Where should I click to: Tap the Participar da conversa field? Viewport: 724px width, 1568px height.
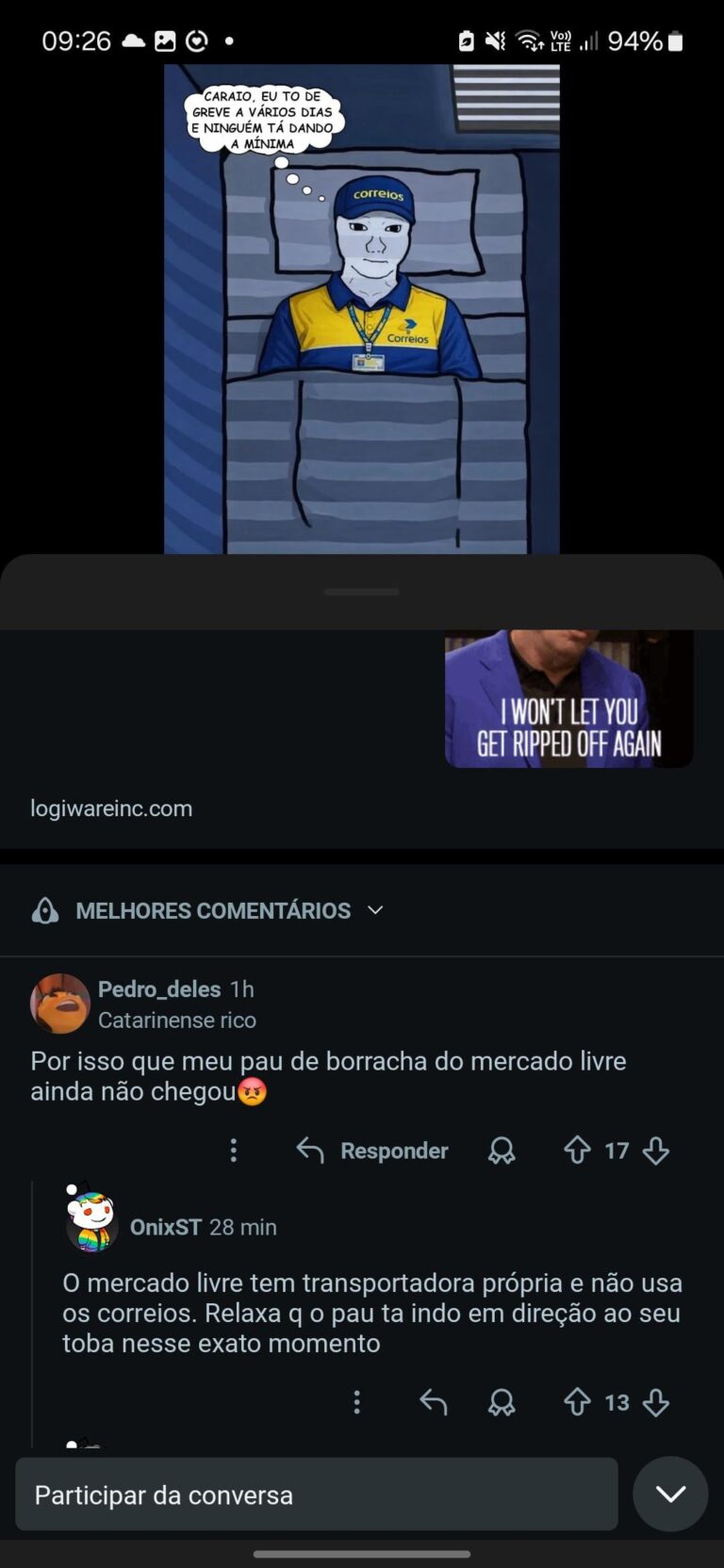tap(316, 1494)
